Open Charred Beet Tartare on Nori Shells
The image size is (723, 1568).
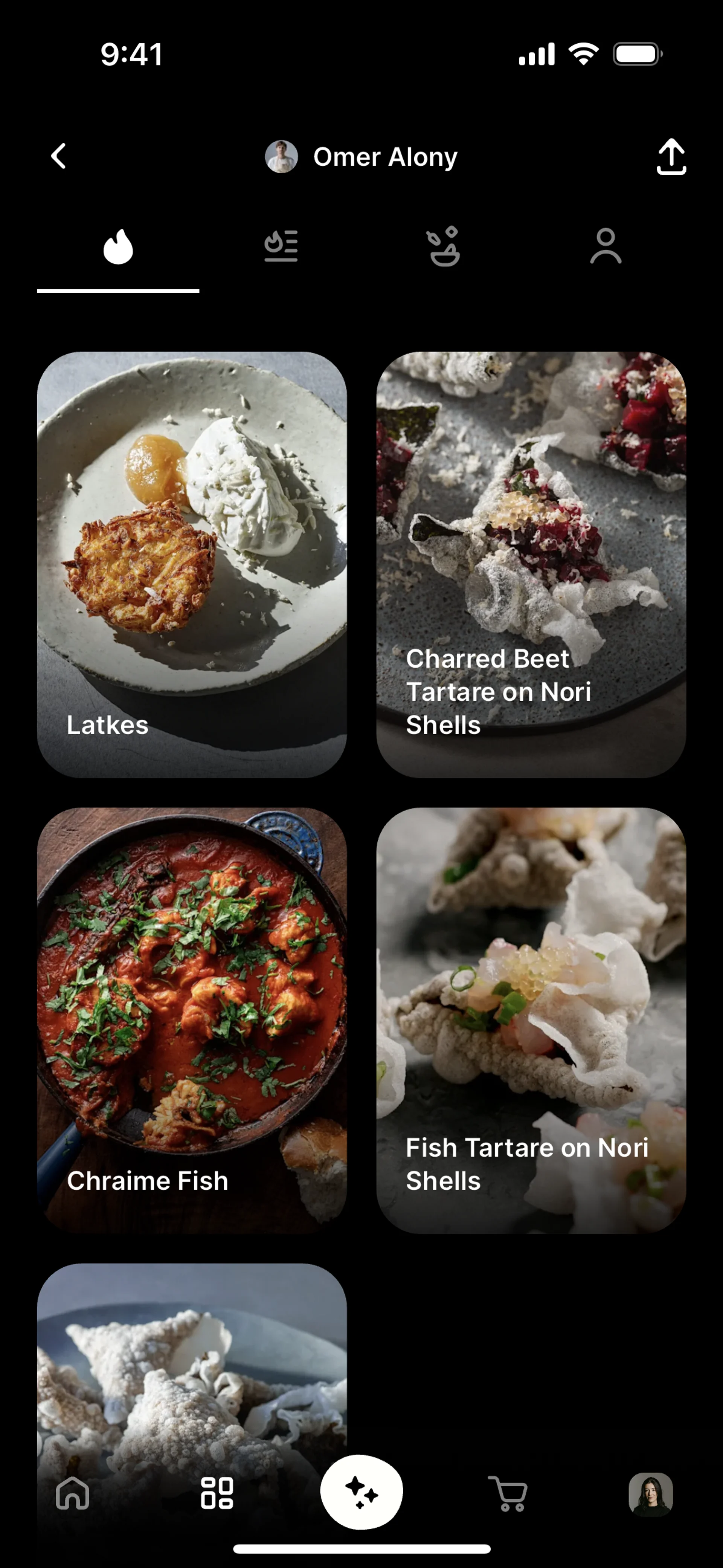pos(531,564)
